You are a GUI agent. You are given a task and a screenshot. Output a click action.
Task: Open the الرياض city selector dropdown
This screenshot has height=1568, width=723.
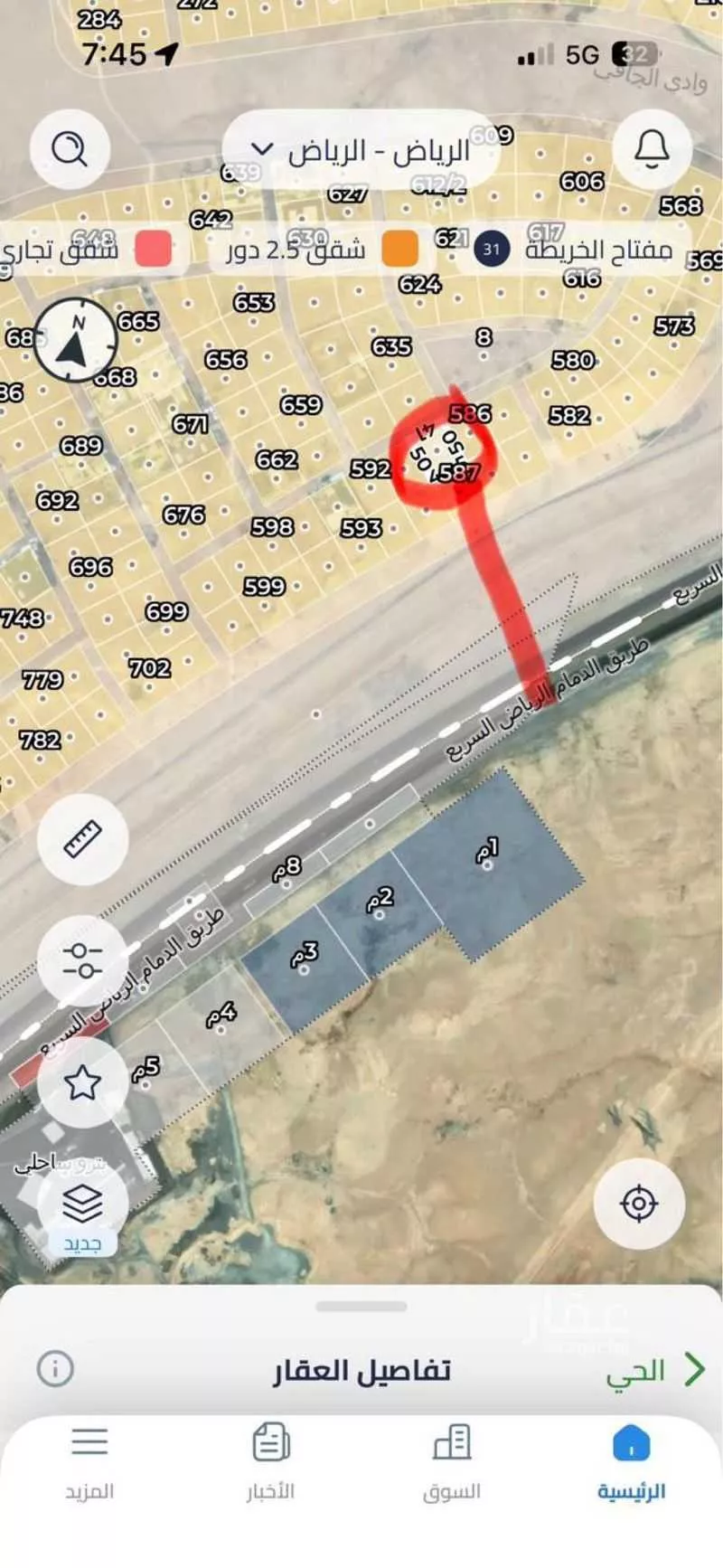[x=361, y=148]
